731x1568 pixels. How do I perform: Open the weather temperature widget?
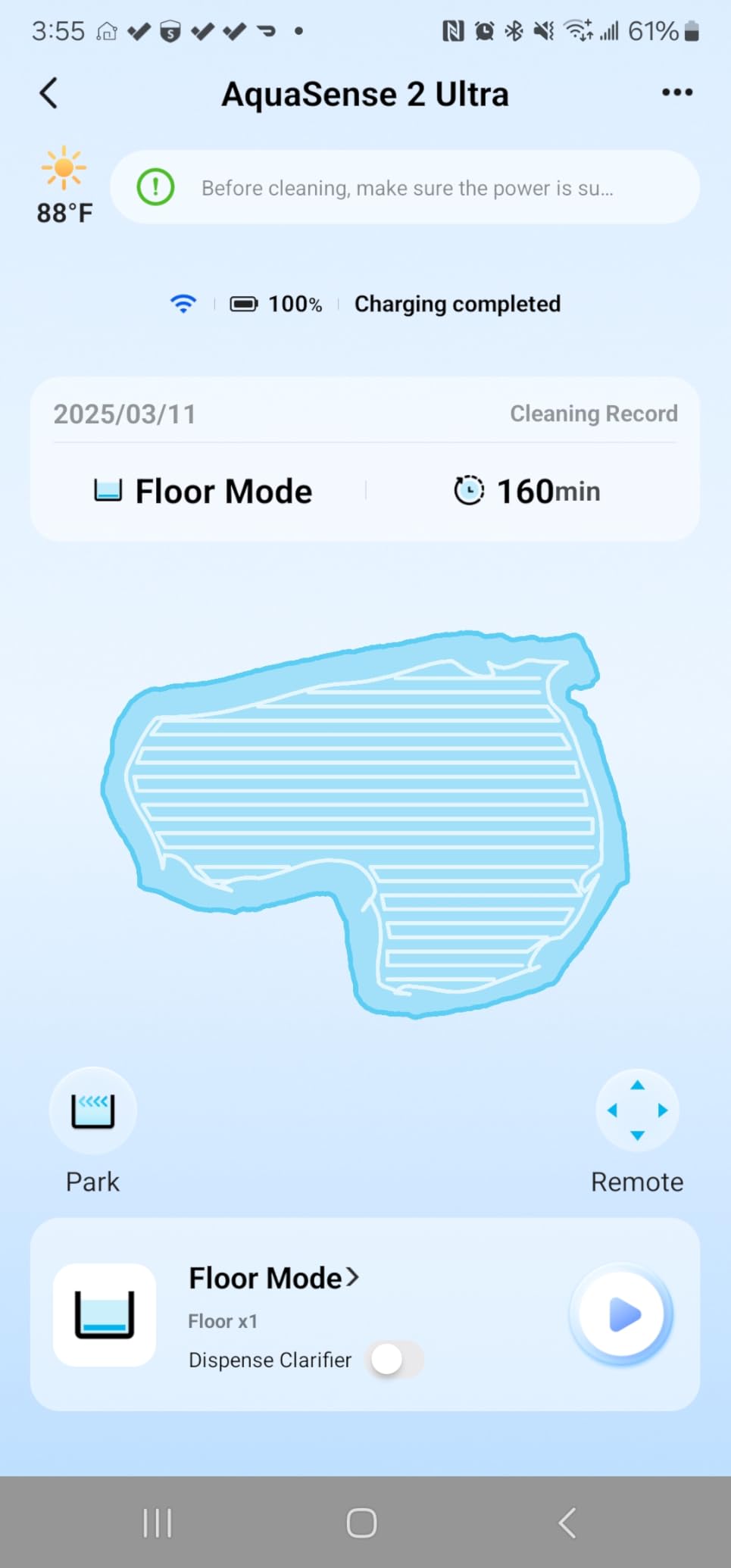[64, 186]
